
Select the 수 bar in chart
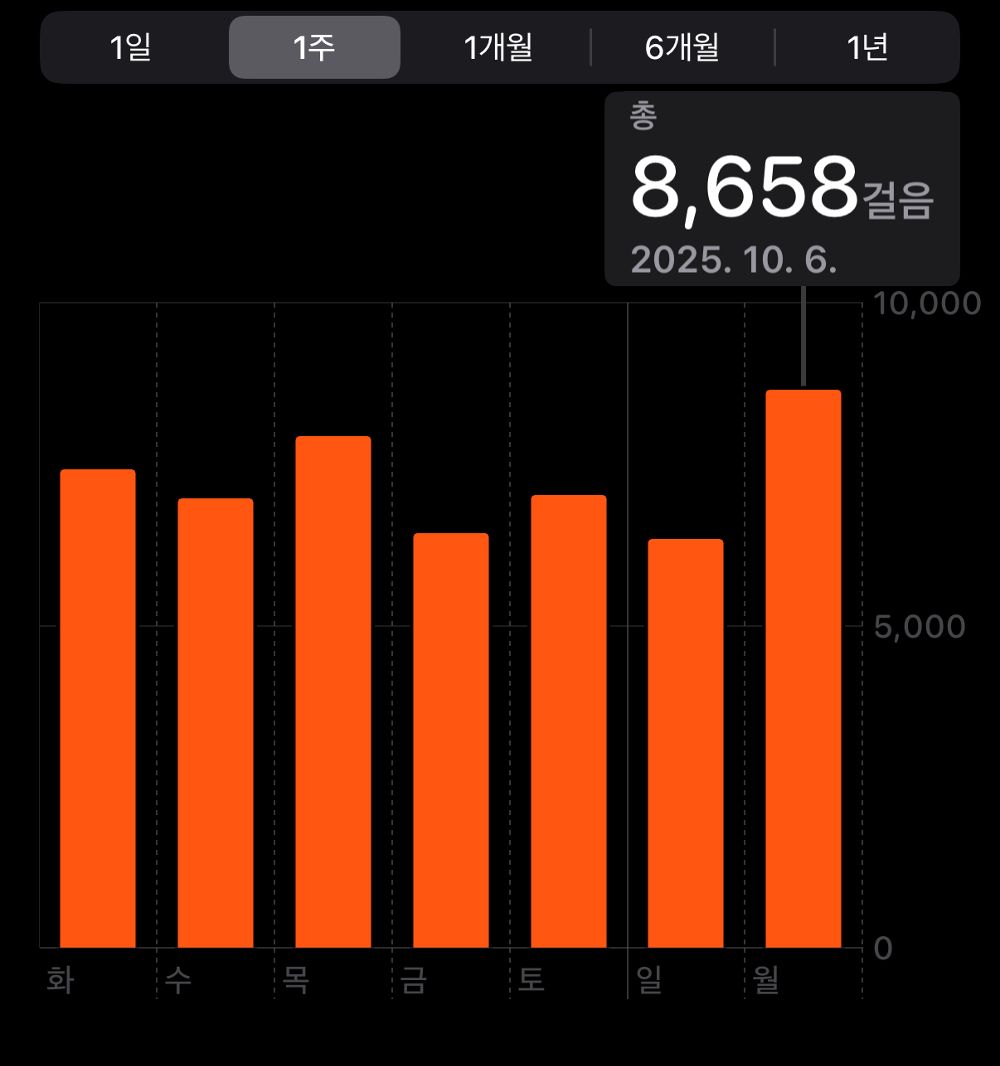(x=215, y=722)
